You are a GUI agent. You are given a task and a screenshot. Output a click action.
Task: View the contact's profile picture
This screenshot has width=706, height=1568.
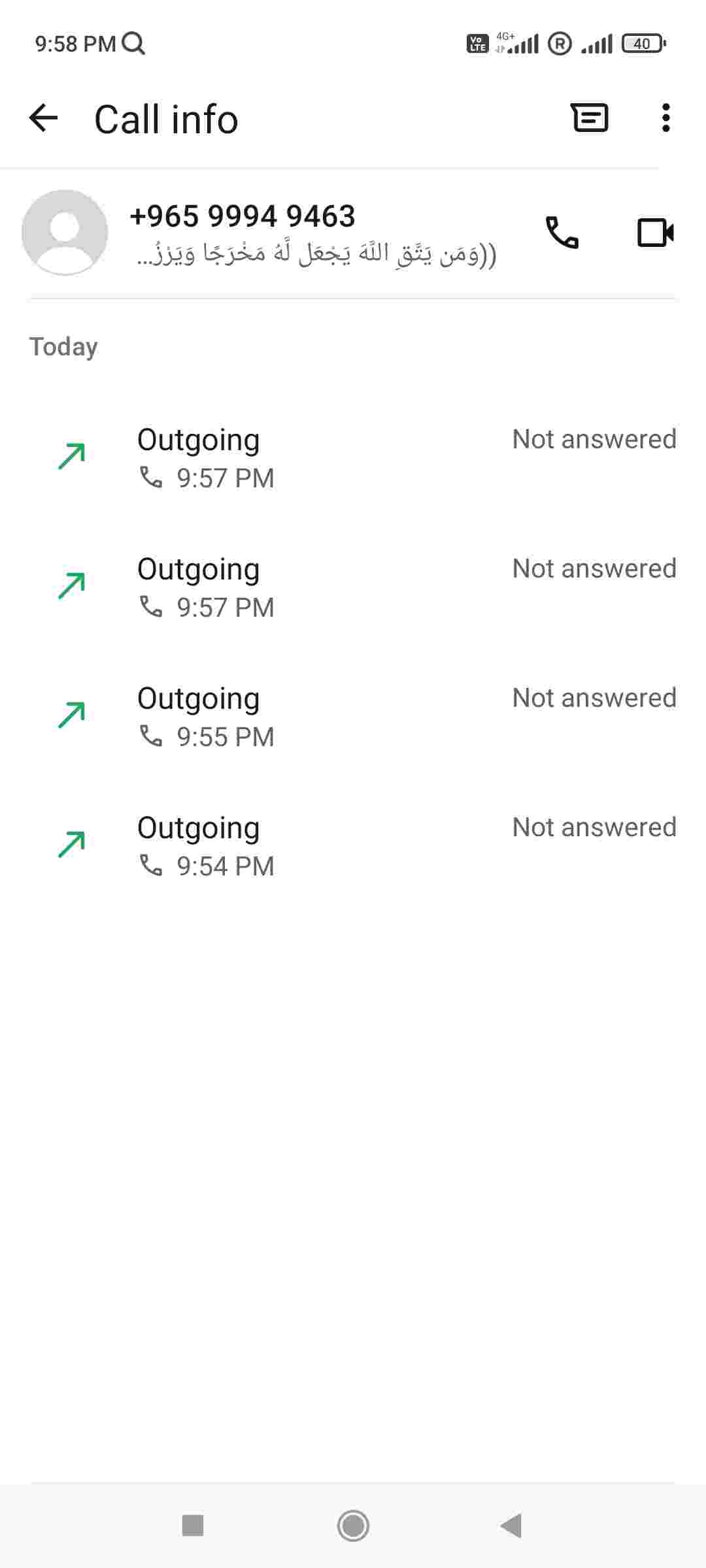point(65,233)
